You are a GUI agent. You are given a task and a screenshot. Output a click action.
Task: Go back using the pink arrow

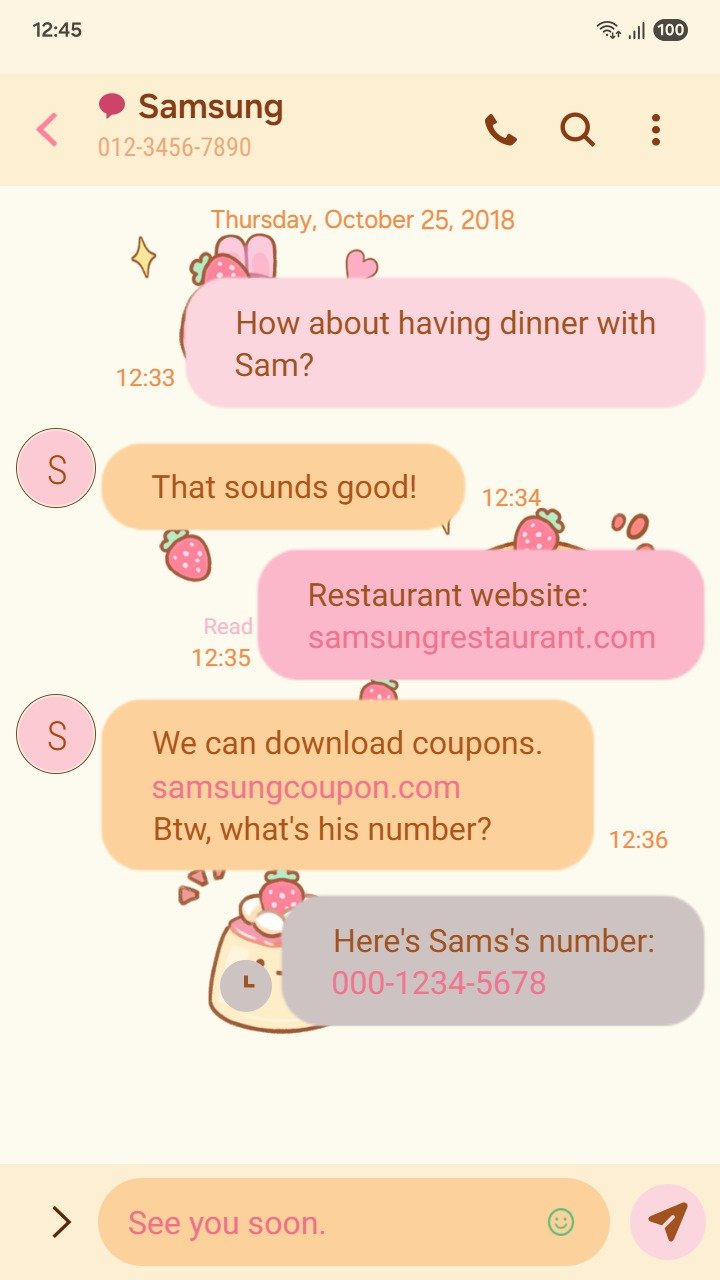(47, 130)
